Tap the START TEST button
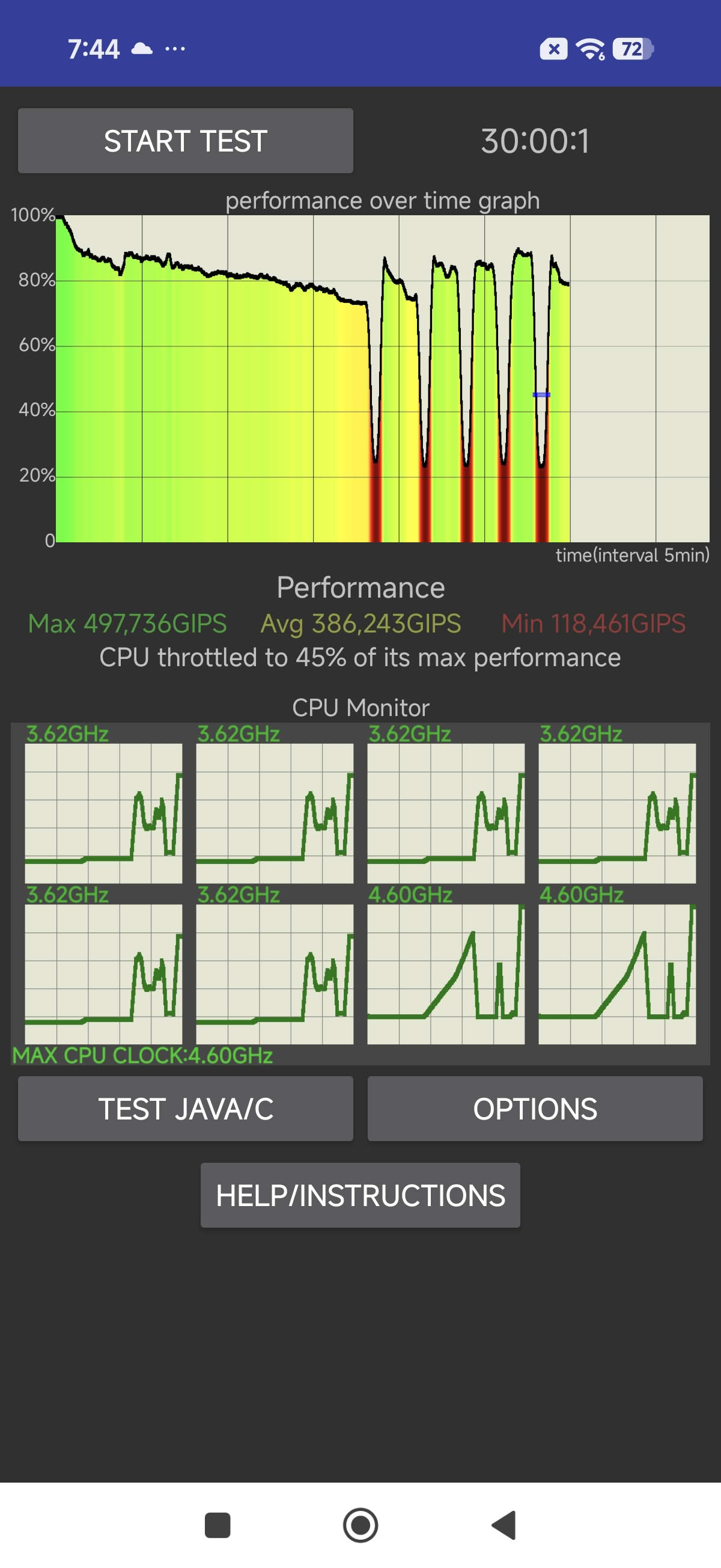 (186, 141)
